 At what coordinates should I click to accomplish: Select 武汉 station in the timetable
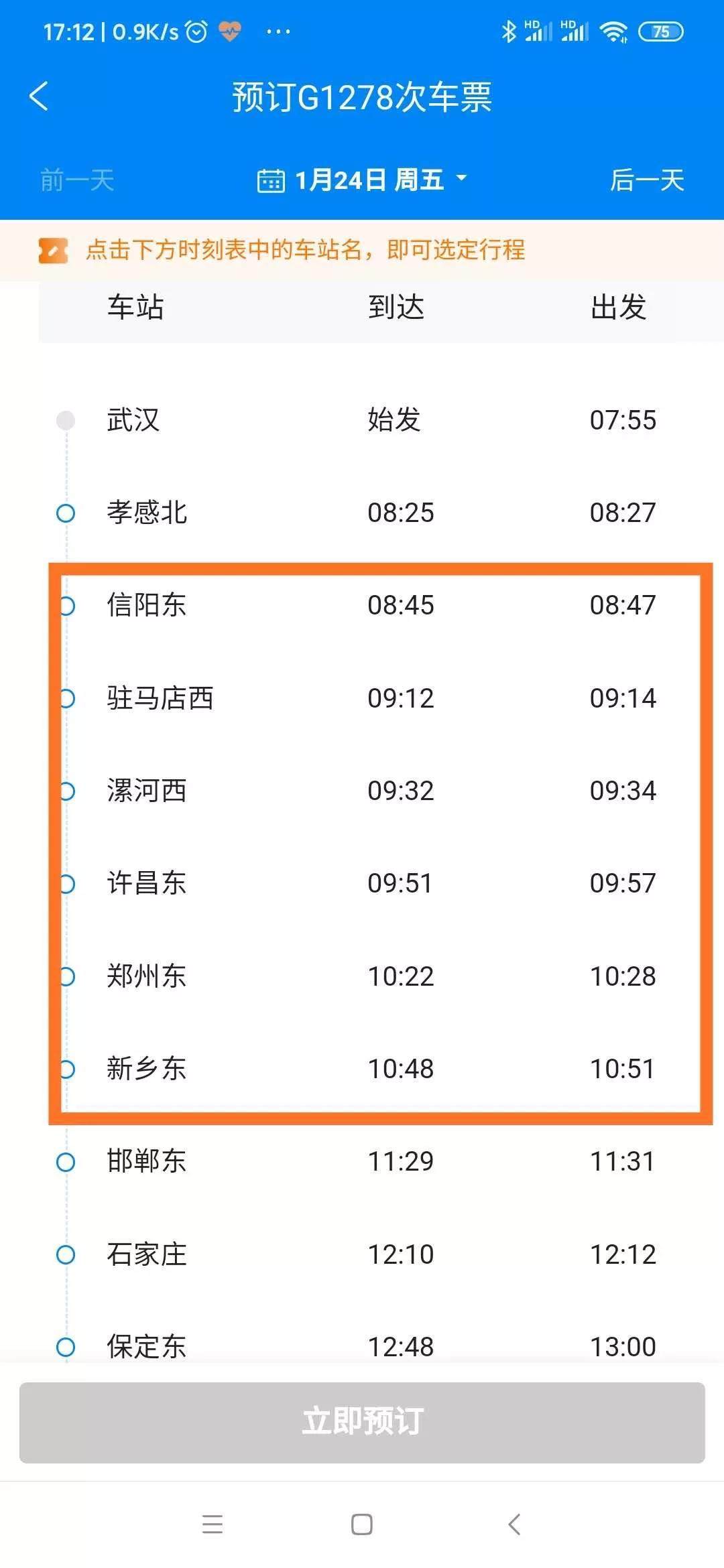pos(133,420)
